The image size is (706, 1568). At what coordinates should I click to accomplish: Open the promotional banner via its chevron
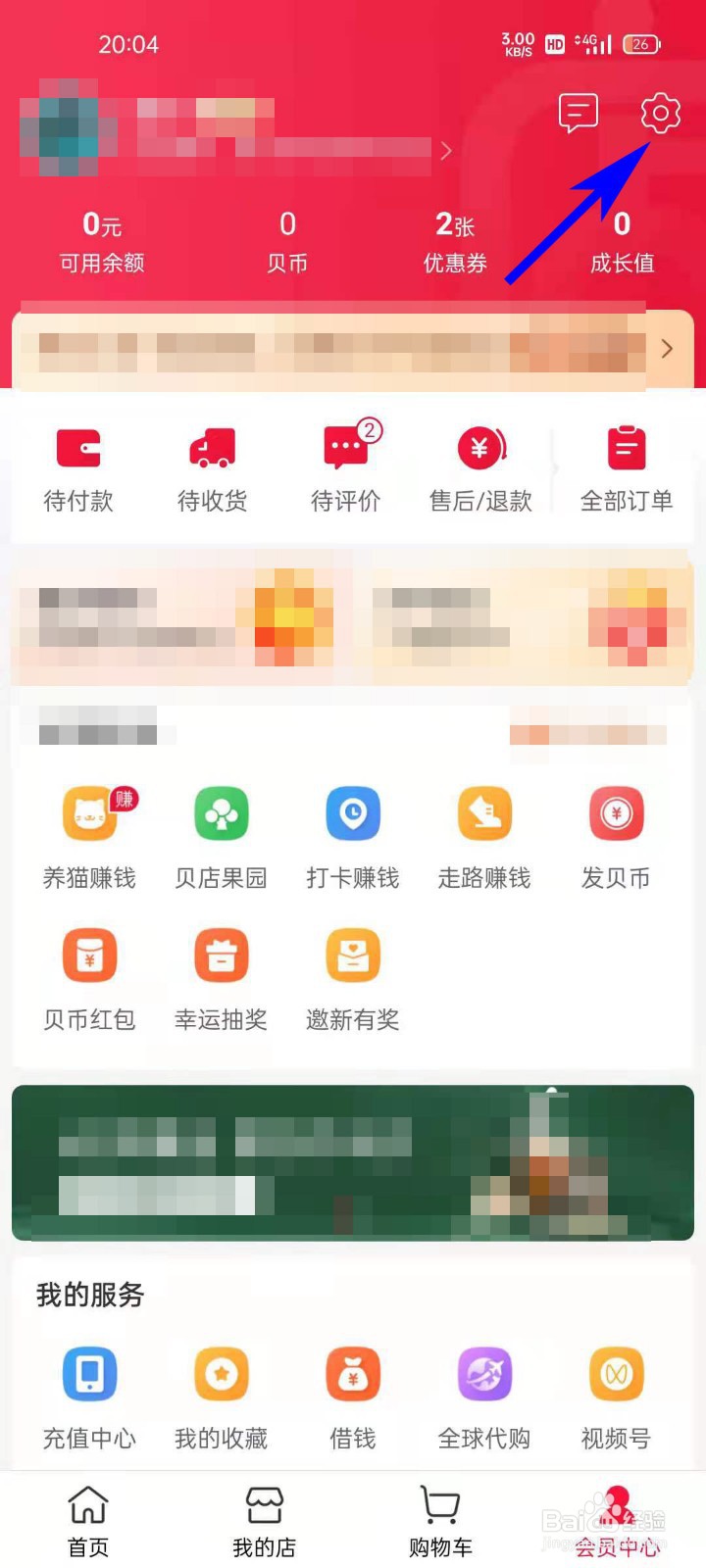[666, 349]
